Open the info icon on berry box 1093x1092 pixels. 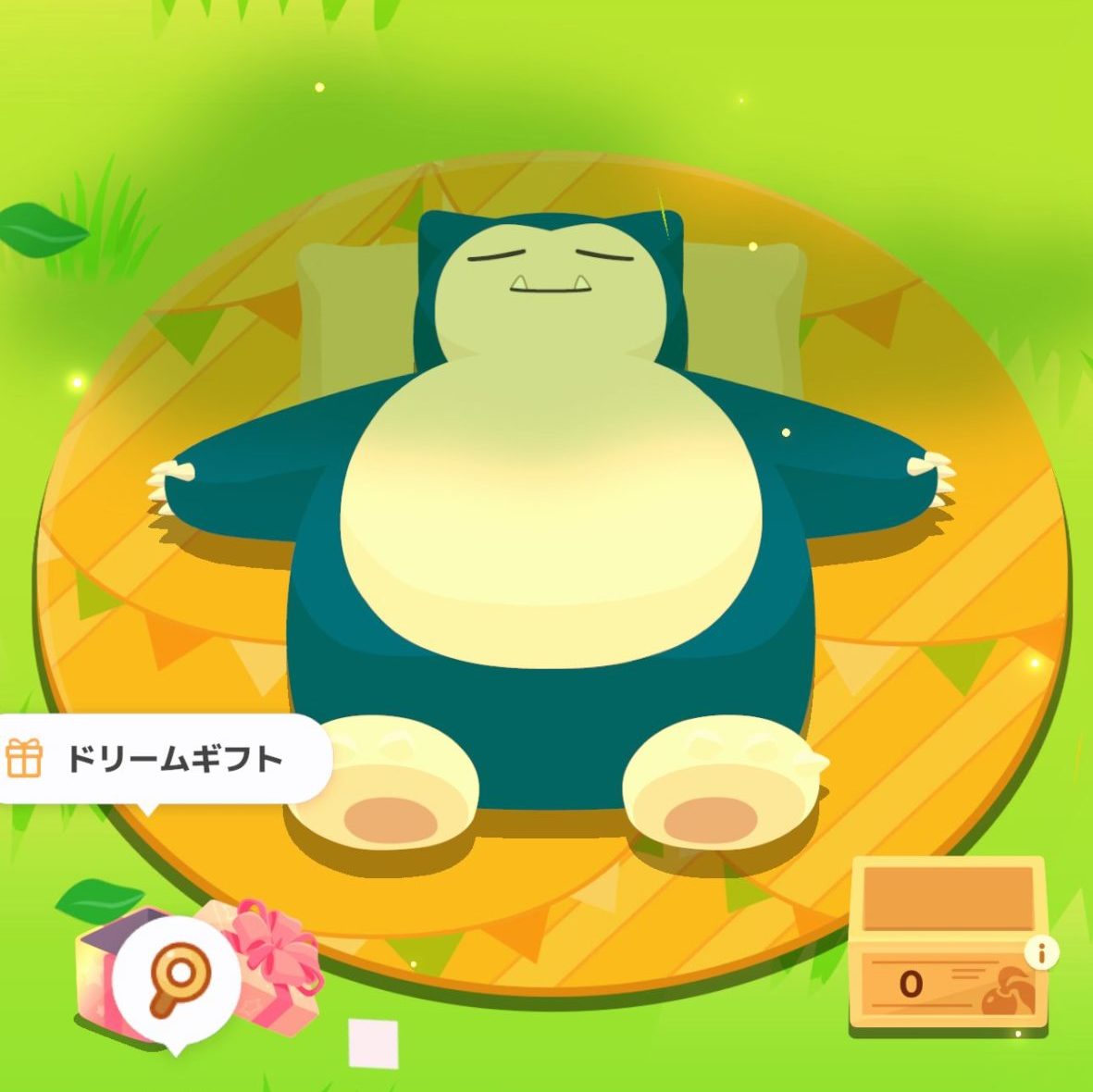(1043, 954)
